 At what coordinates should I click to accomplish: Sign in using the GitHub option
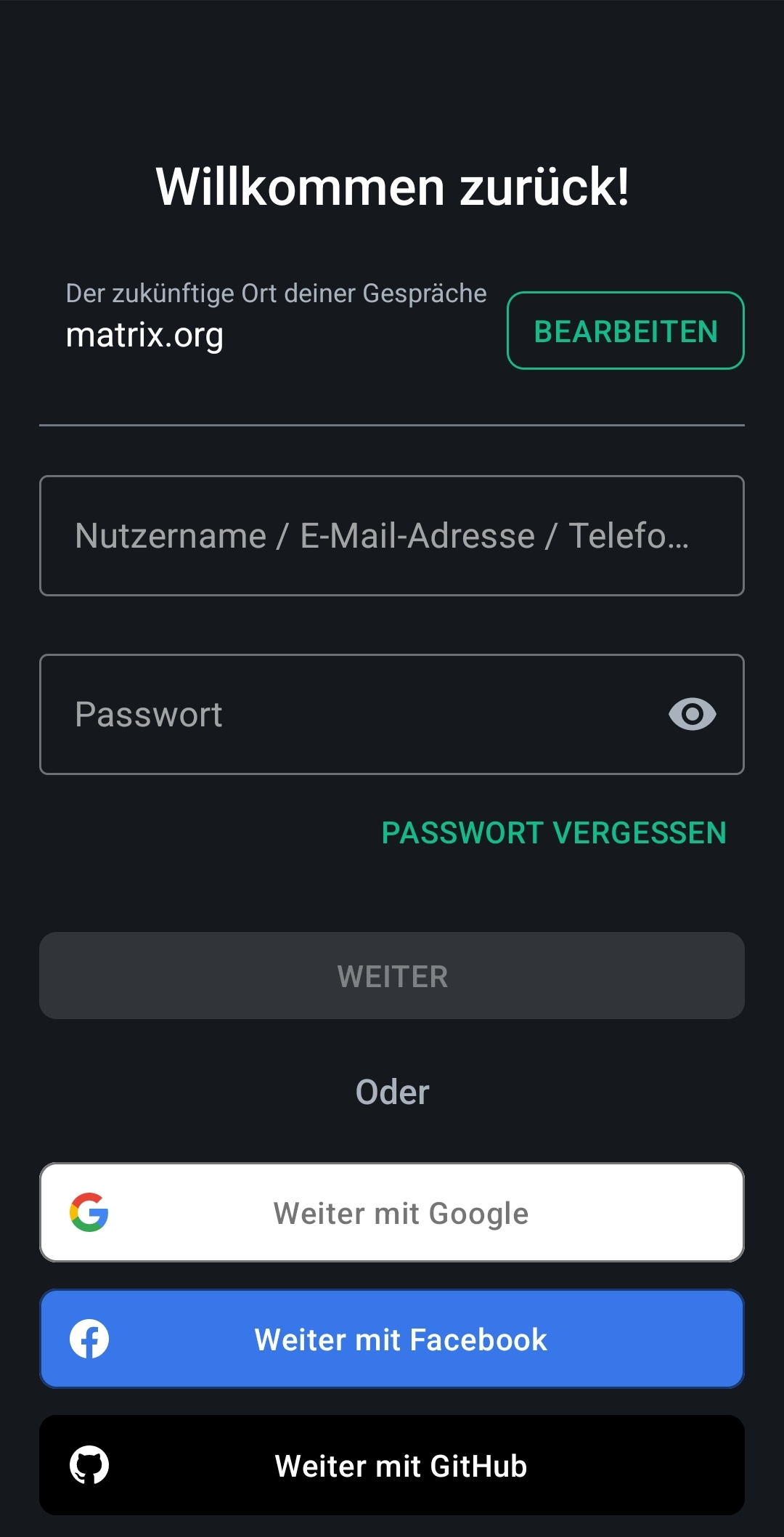[x=392, y=1465]
